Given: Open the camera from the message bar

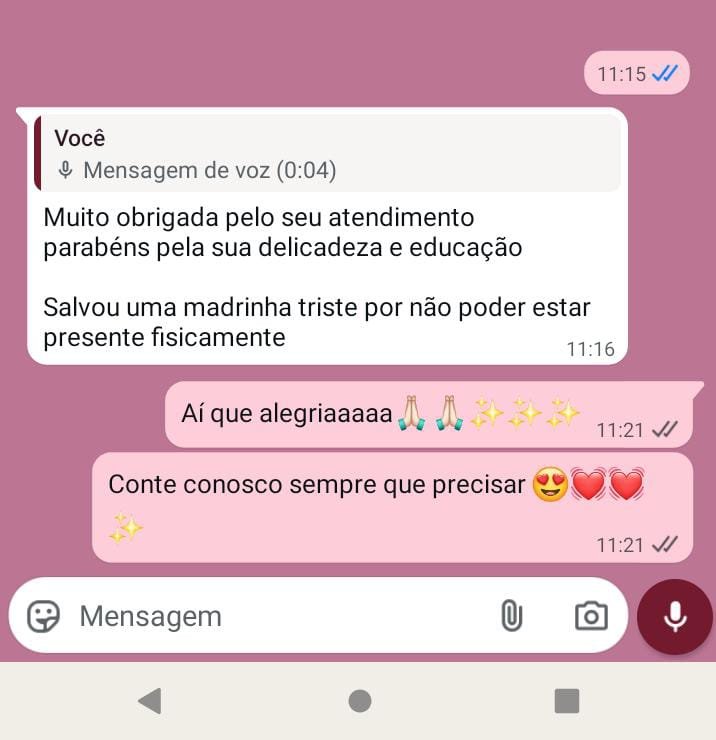Looking at the screenshot, I should (591, 616).
